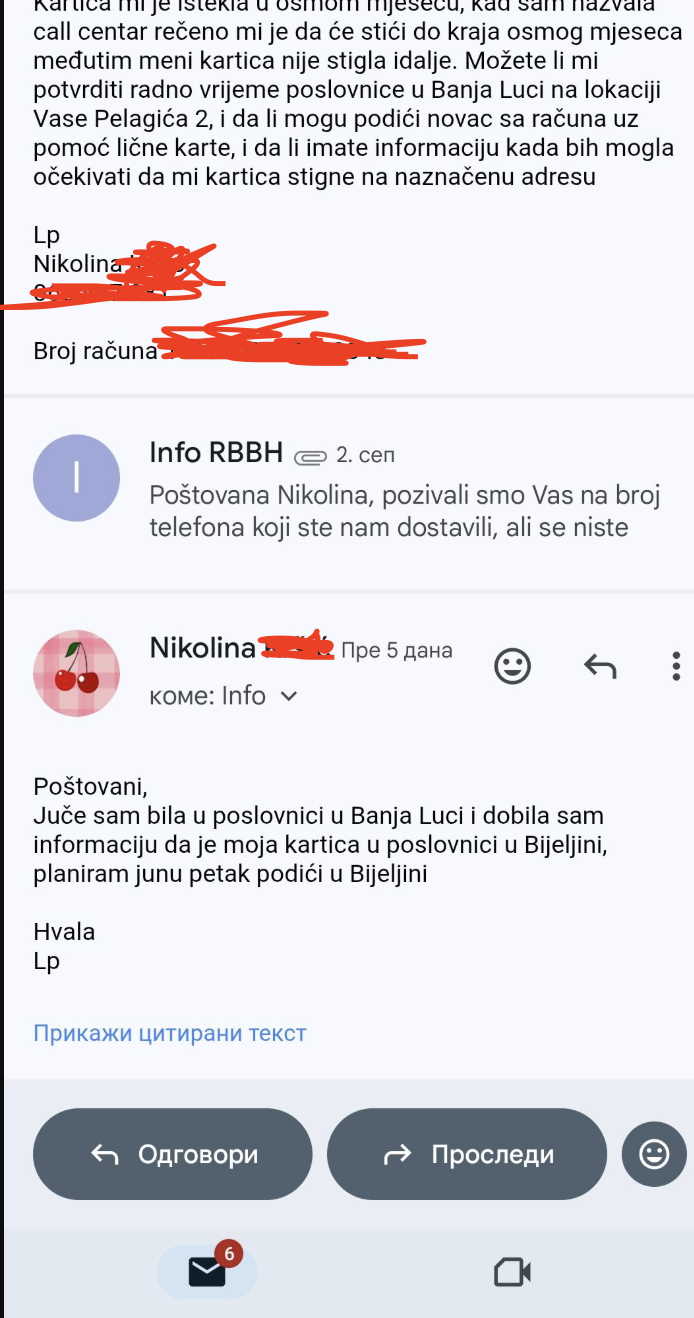Open the three-dot menu of Nikolina's message
The height and width of the screenshot is (1318, 694).
tap(676, 666)
